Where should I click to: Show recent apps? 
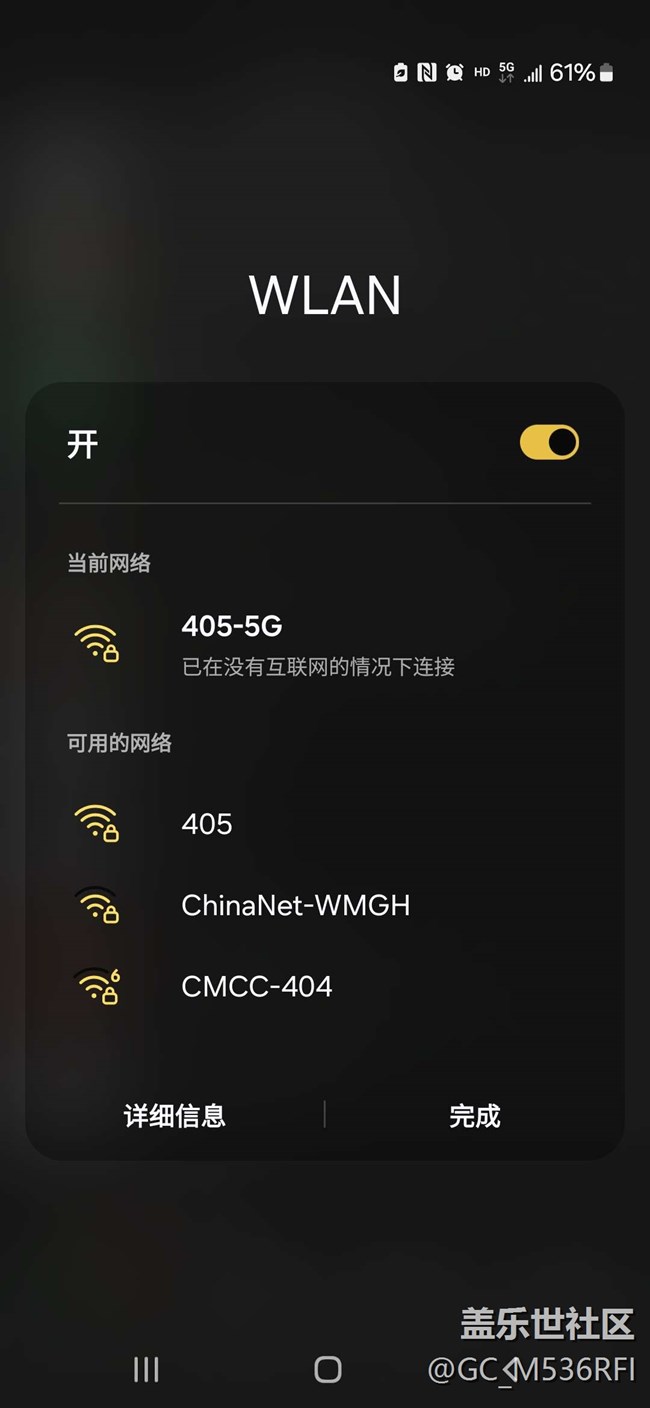(146, 1369)
